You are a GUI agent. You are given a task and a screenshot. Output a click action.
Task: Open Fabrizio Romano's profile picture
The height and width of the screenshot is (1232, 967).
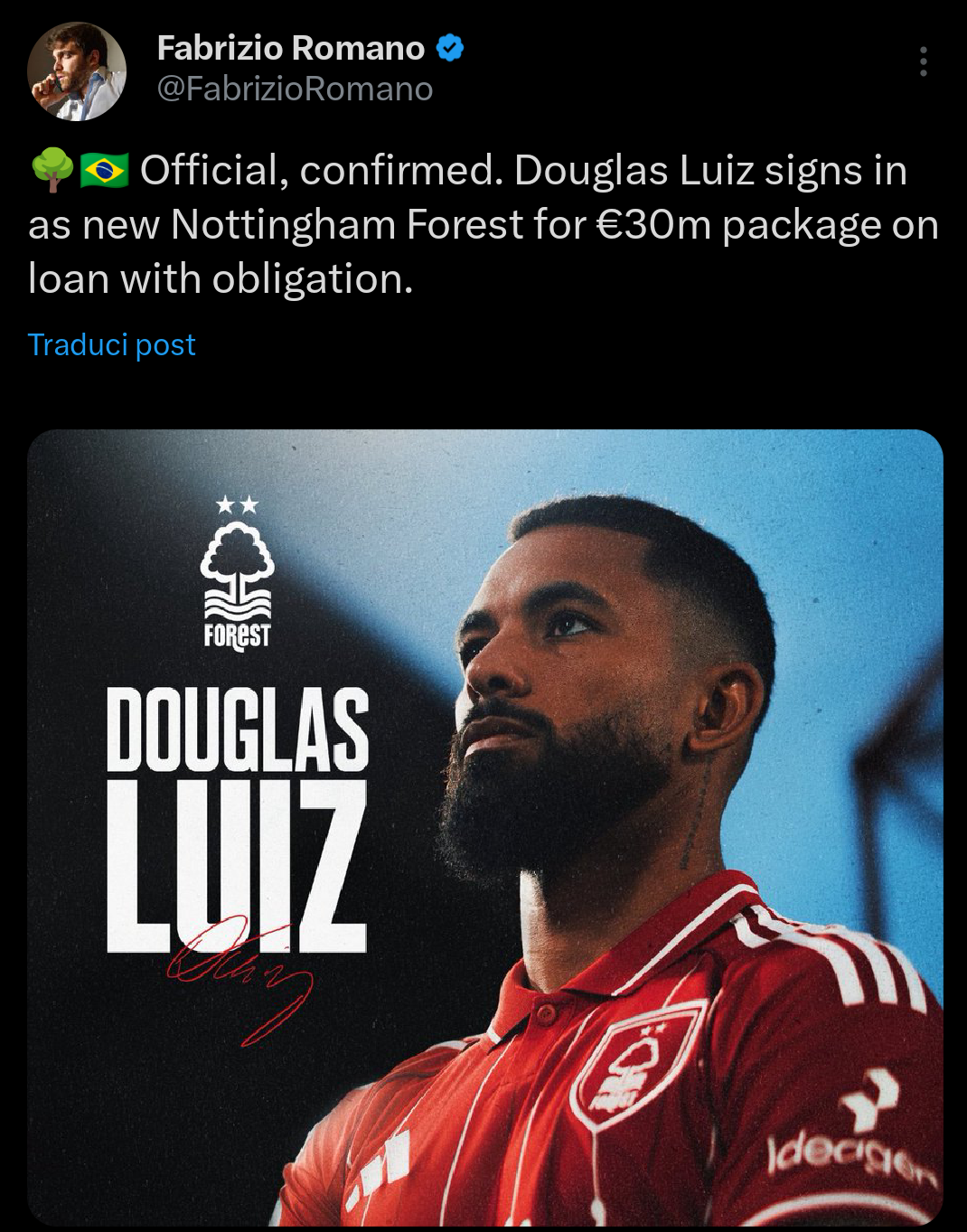(x=77, y=71)
